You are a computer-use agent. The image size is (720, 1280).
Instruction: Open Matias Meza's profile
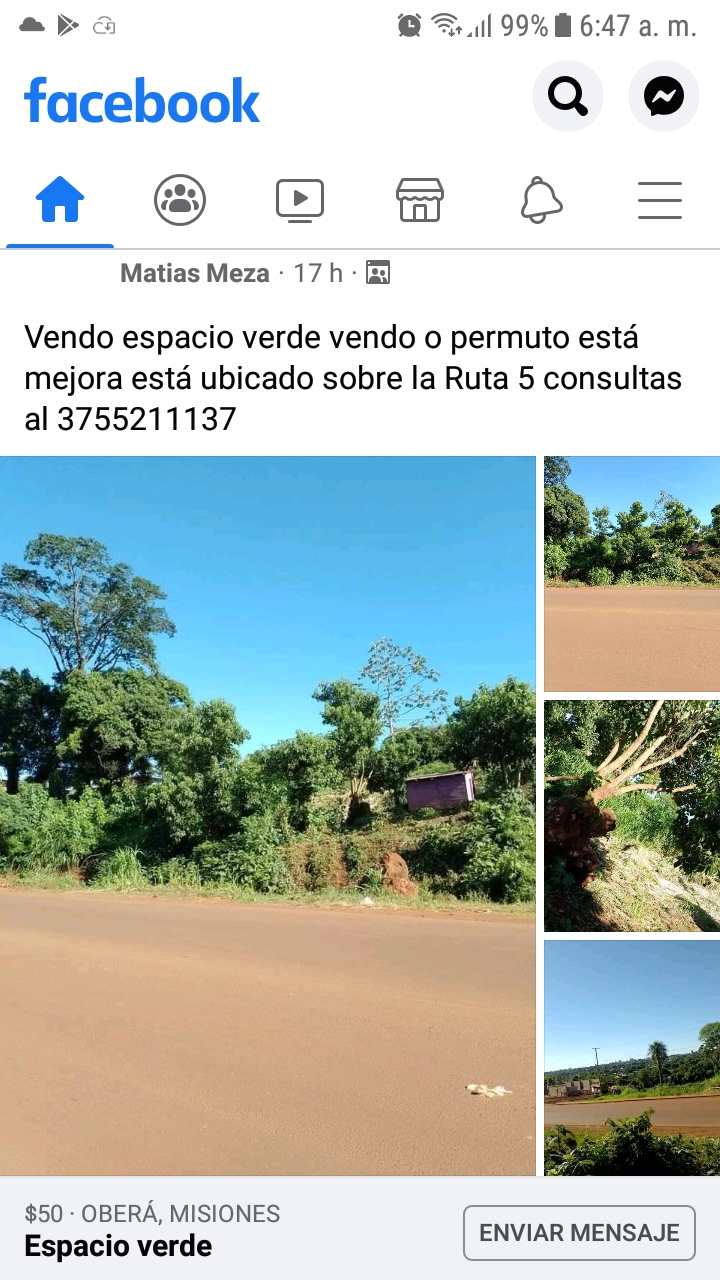(195, 273)
